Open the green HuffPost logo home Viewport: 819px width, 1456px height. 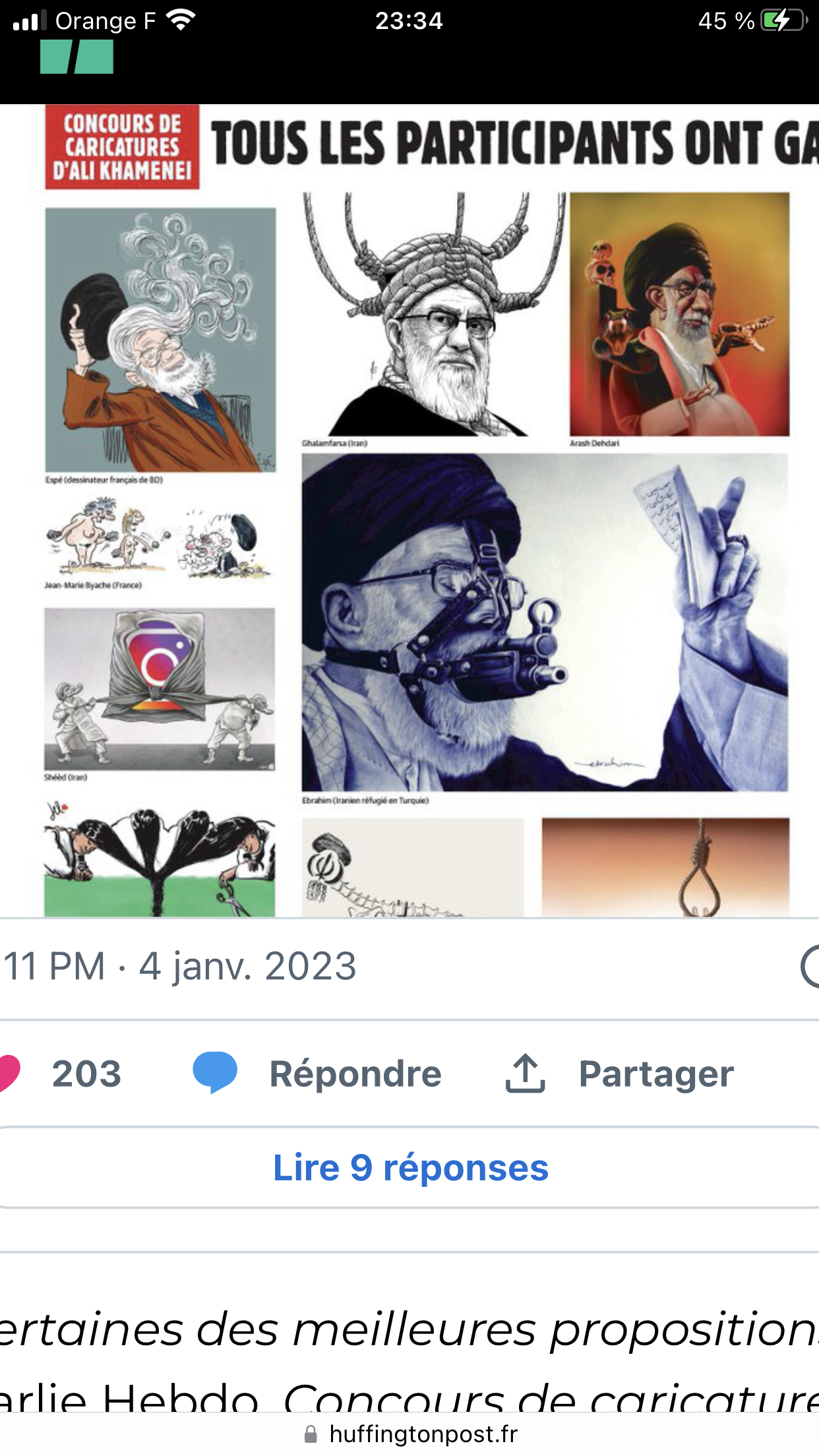click(76, 57)
